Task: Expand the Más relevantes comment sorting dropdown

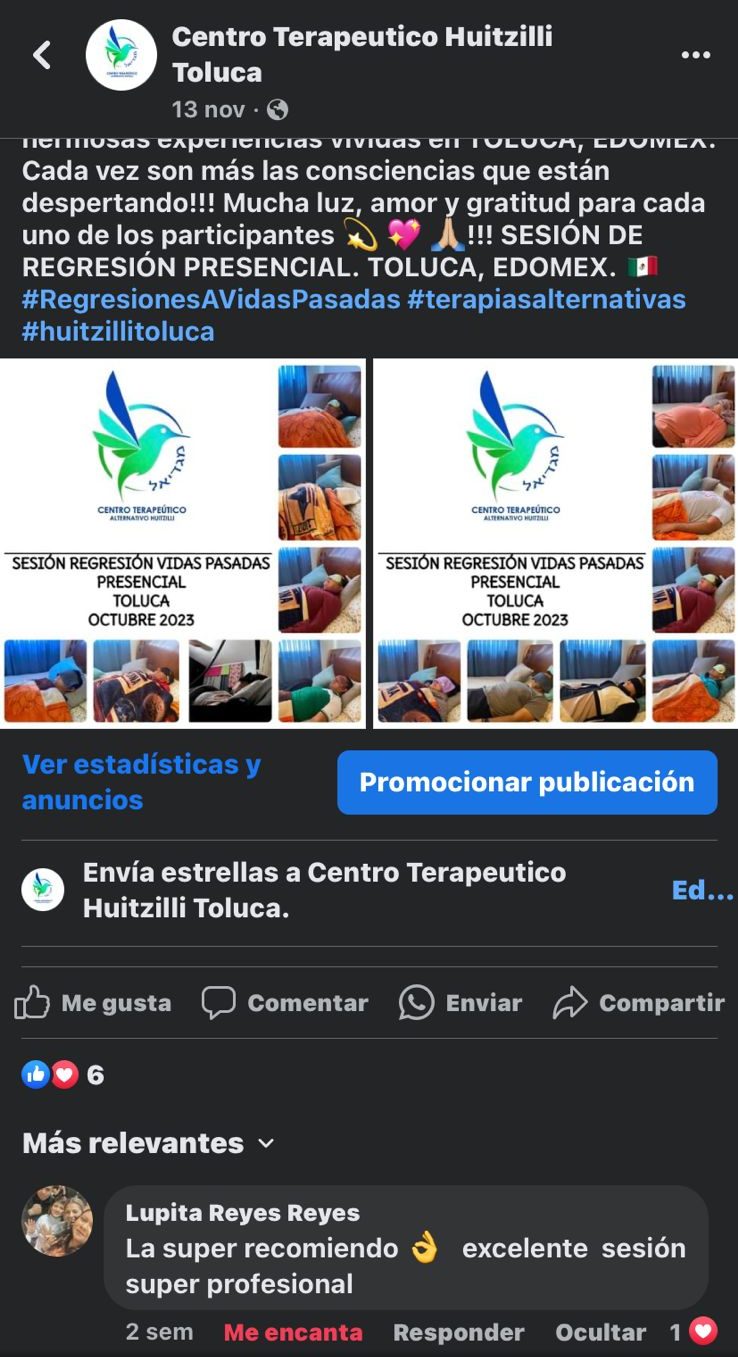Action: click(x=148, y=1143)
